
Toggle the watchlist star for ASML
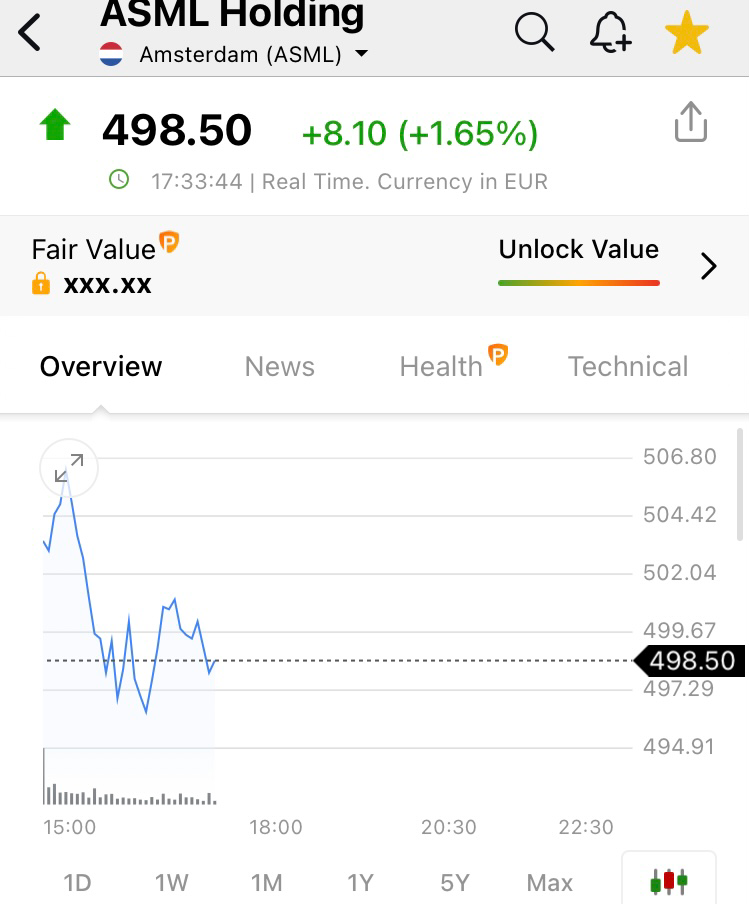click(687, 32)
